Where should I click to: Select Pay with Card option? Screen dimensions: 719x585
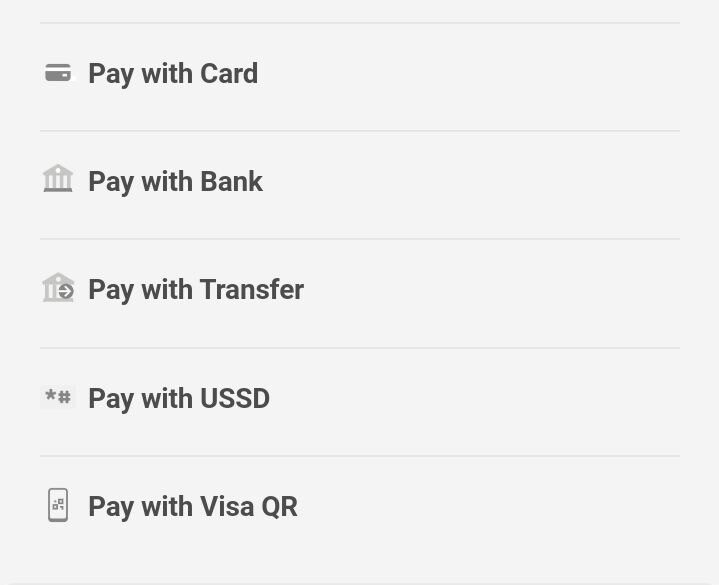[172, 74]
